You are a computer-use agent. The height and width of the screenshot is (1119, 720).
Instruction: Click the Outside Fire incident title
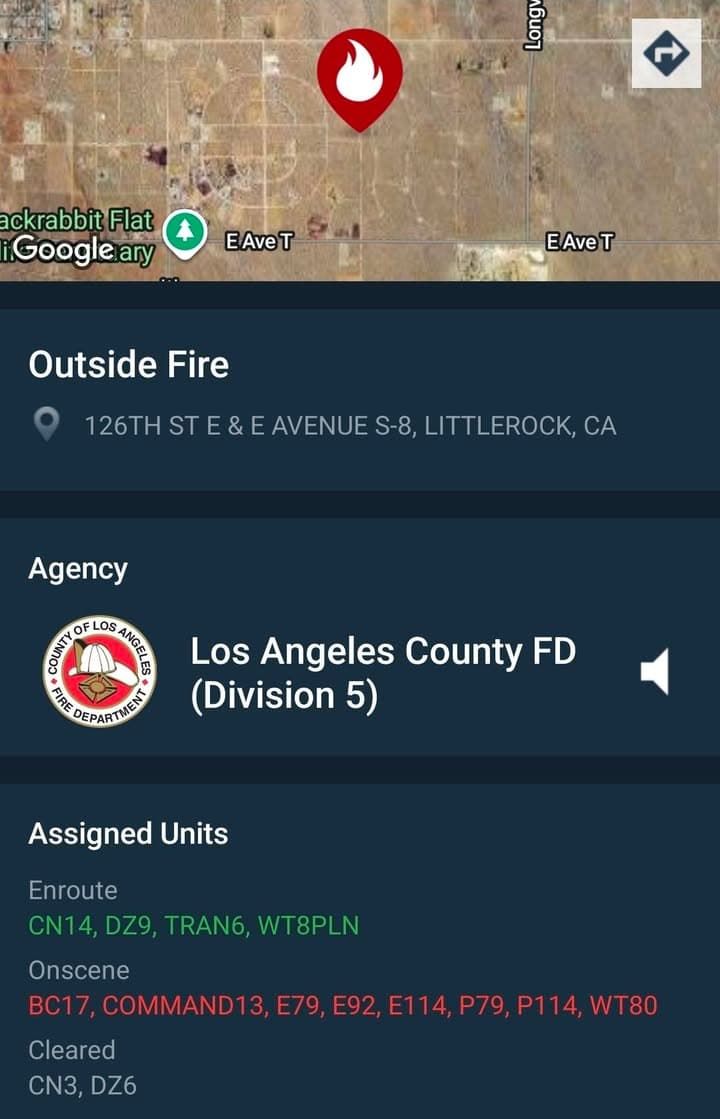pos(130,365)
